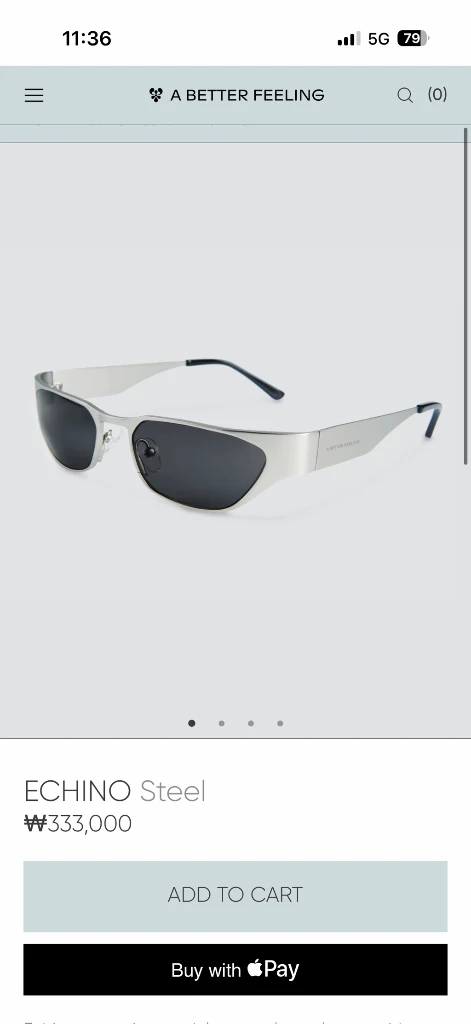Open the search icon
Viewport: 471px width, 1024px height.
click(405, 95)
